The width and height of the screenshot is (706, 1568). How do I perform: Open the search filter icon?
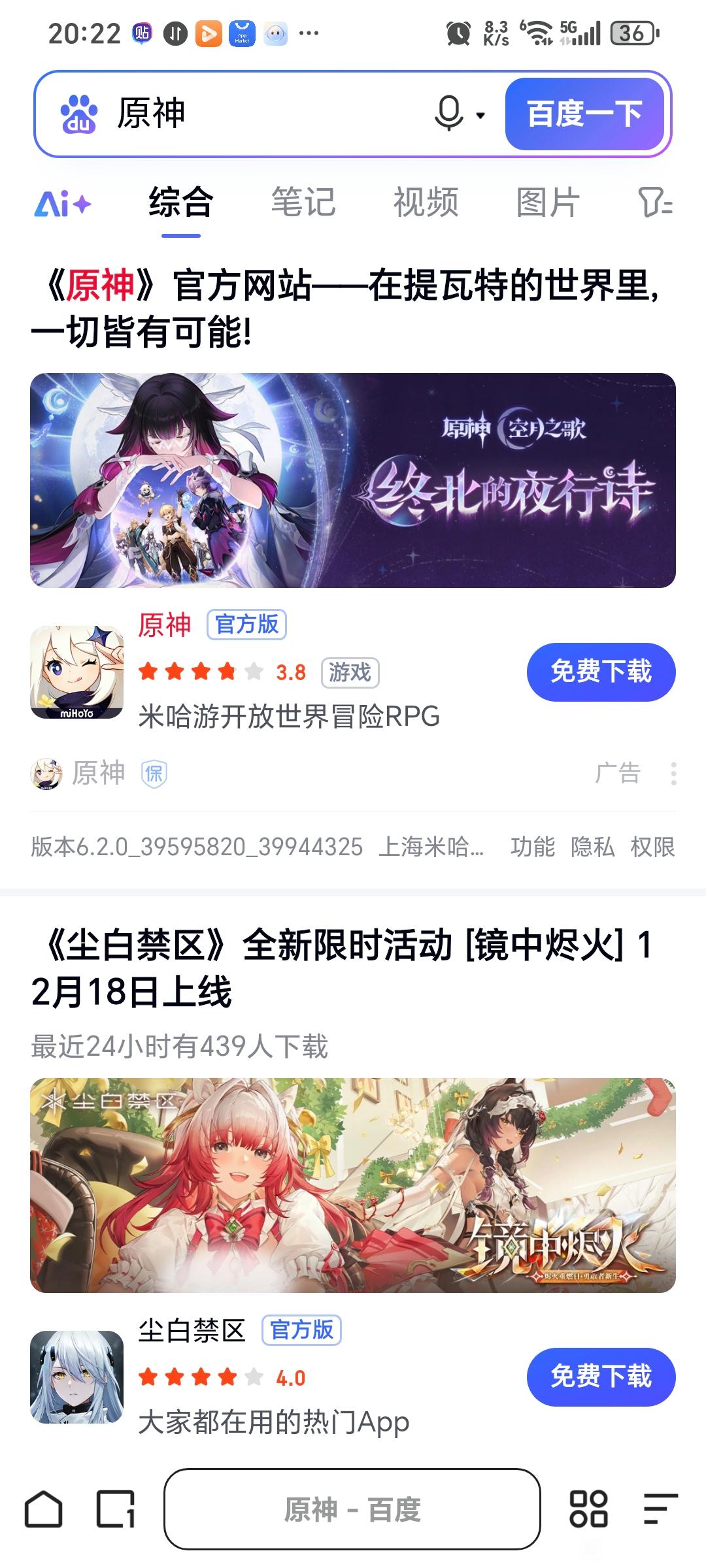[x=654, y=203]
